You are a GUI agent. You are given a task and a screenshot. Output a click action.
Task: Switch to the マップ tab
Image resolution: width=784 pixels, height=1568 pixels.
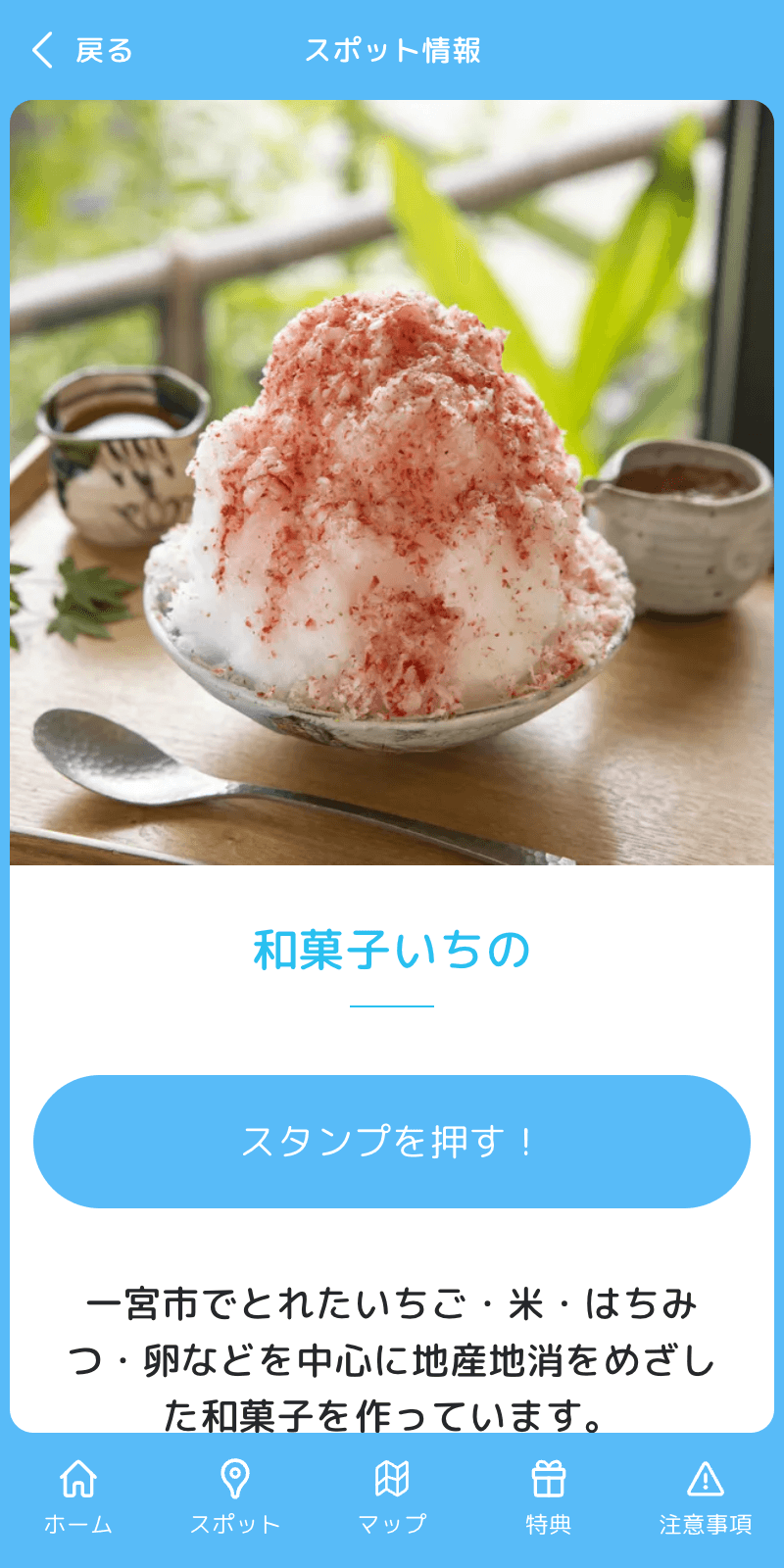pyautogui.click(x=392, y=1522)
